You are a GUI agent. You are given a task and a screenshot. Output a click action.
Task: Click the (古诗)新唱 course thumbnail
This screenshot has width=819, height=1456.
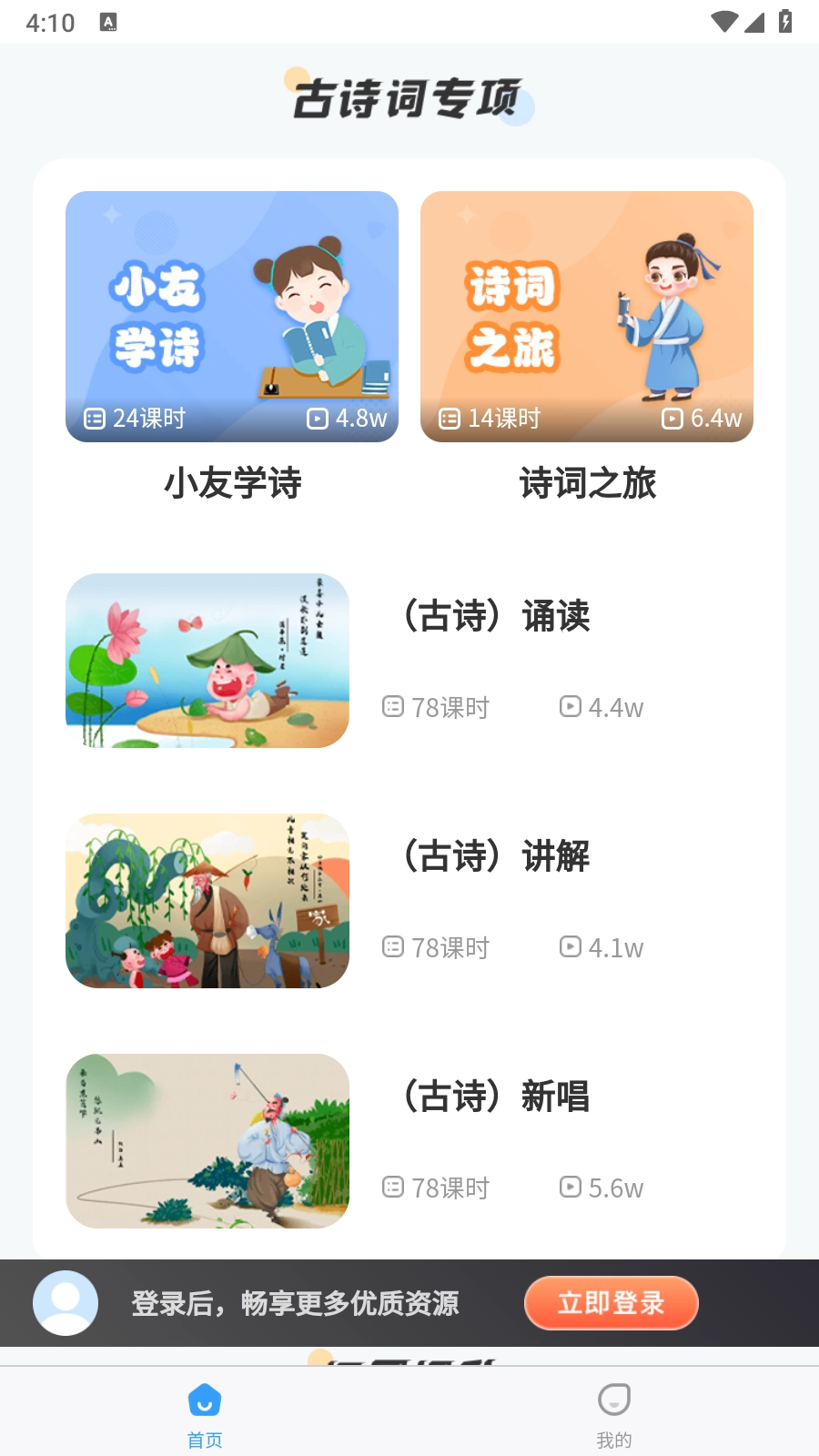(207, 1142)
